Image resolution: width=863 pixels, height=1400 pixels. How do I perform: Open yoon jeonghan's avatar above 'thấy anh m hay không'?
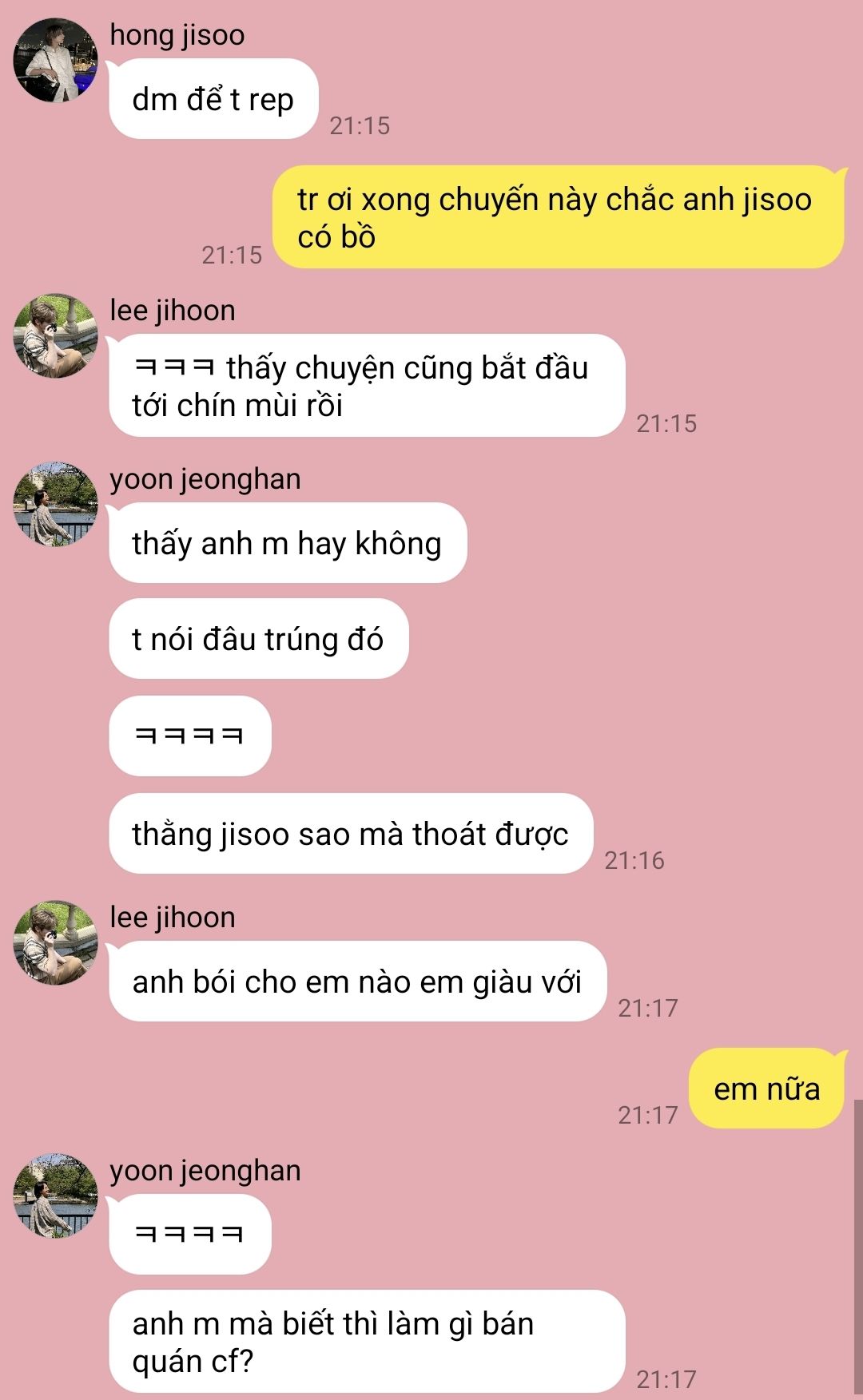55,505
